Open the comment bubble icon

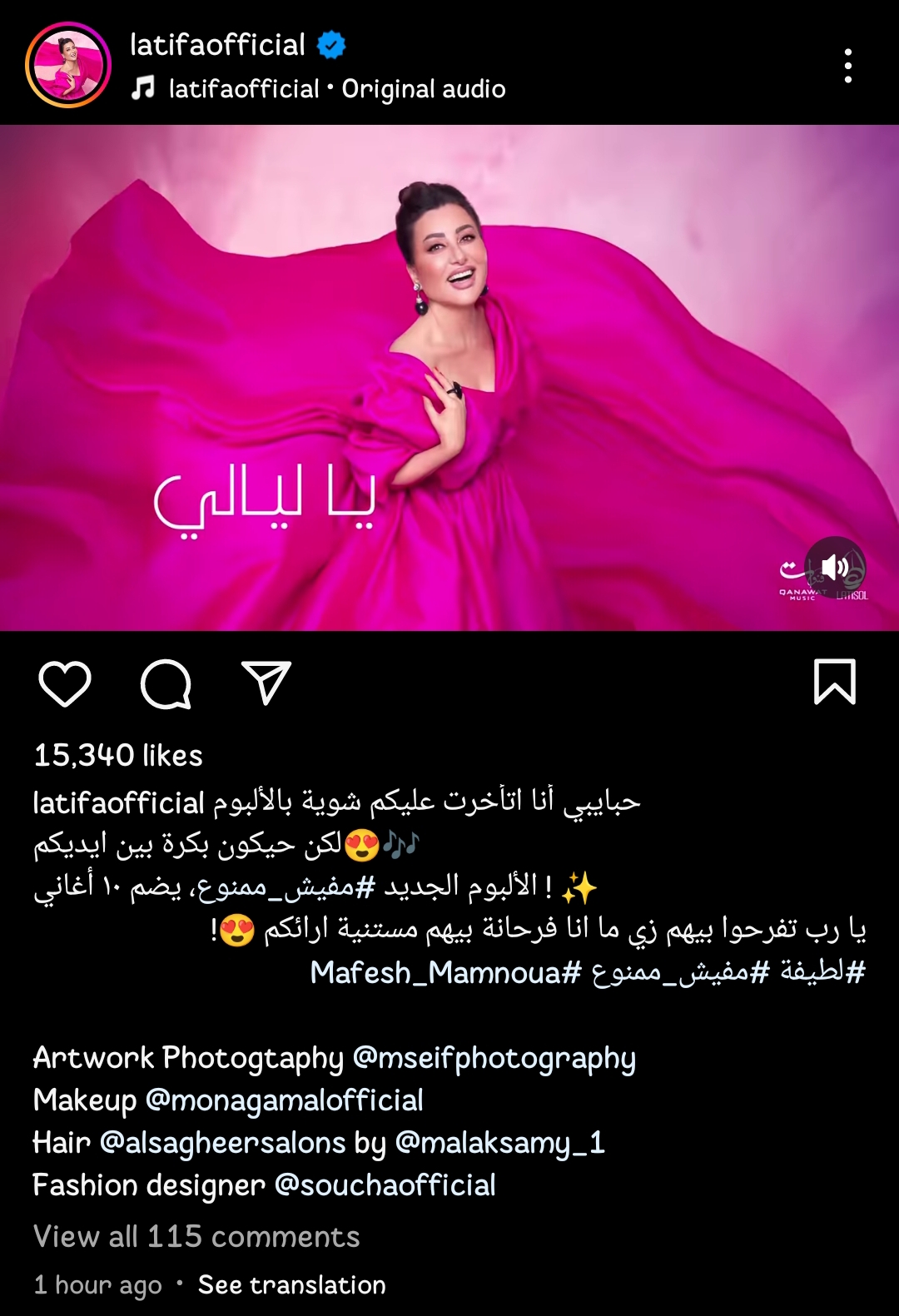[166, 683]
